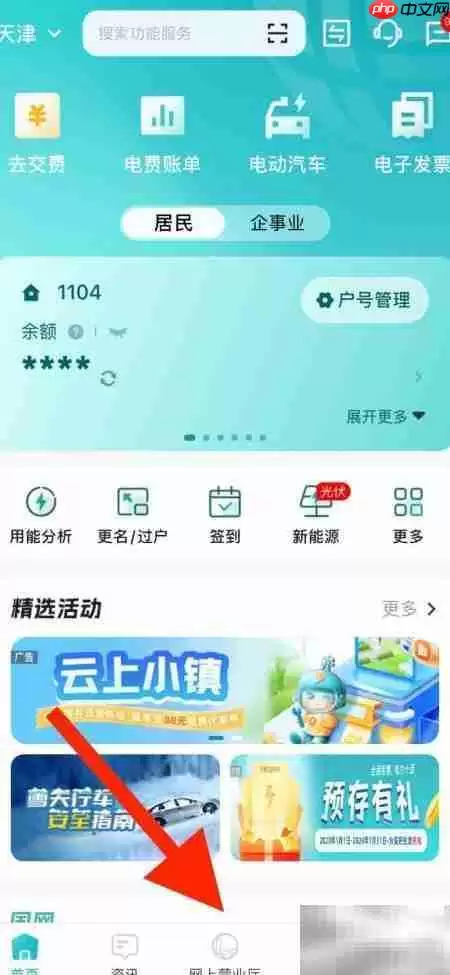Open 电费账单

pos(162,133)
